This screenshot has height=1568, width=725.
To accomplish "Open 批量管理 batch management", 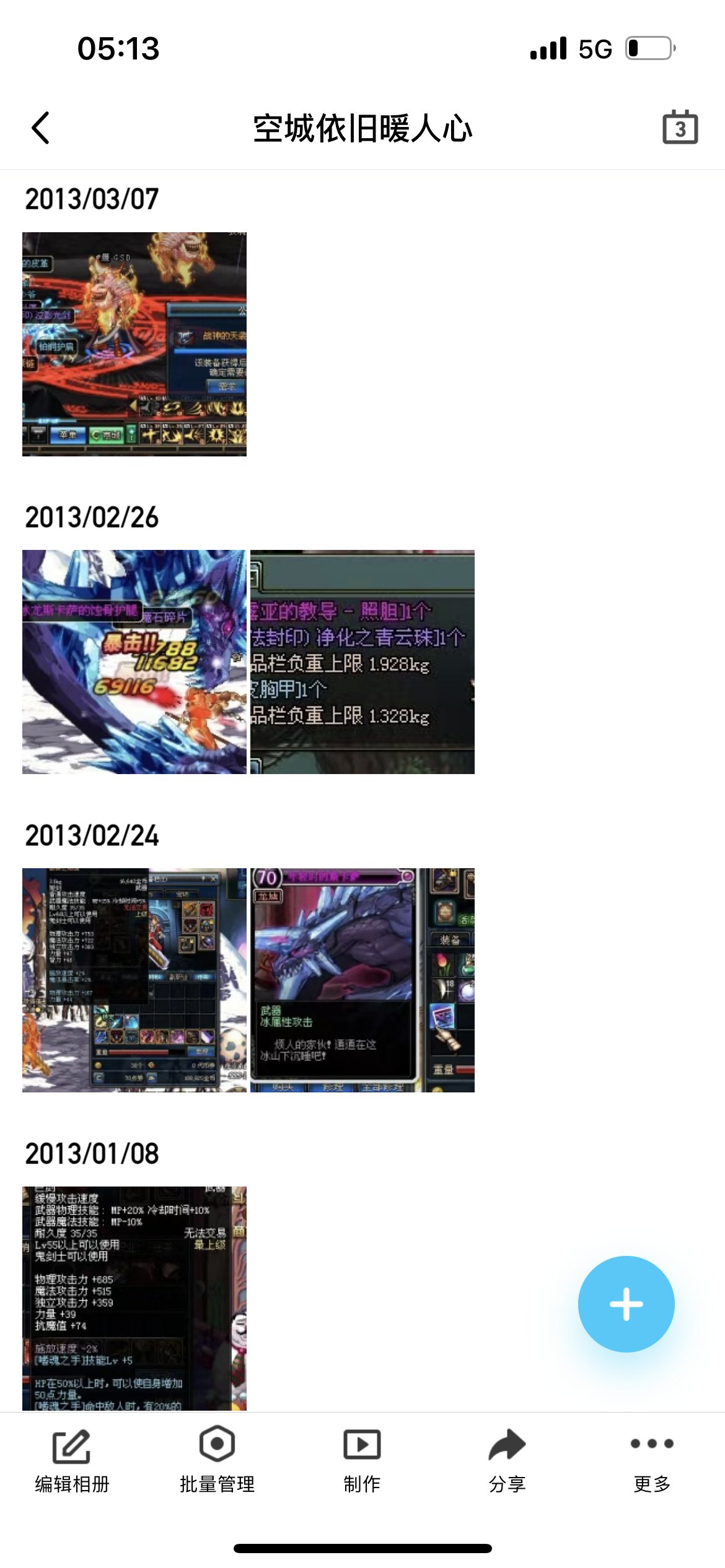I will (217, 1461).
